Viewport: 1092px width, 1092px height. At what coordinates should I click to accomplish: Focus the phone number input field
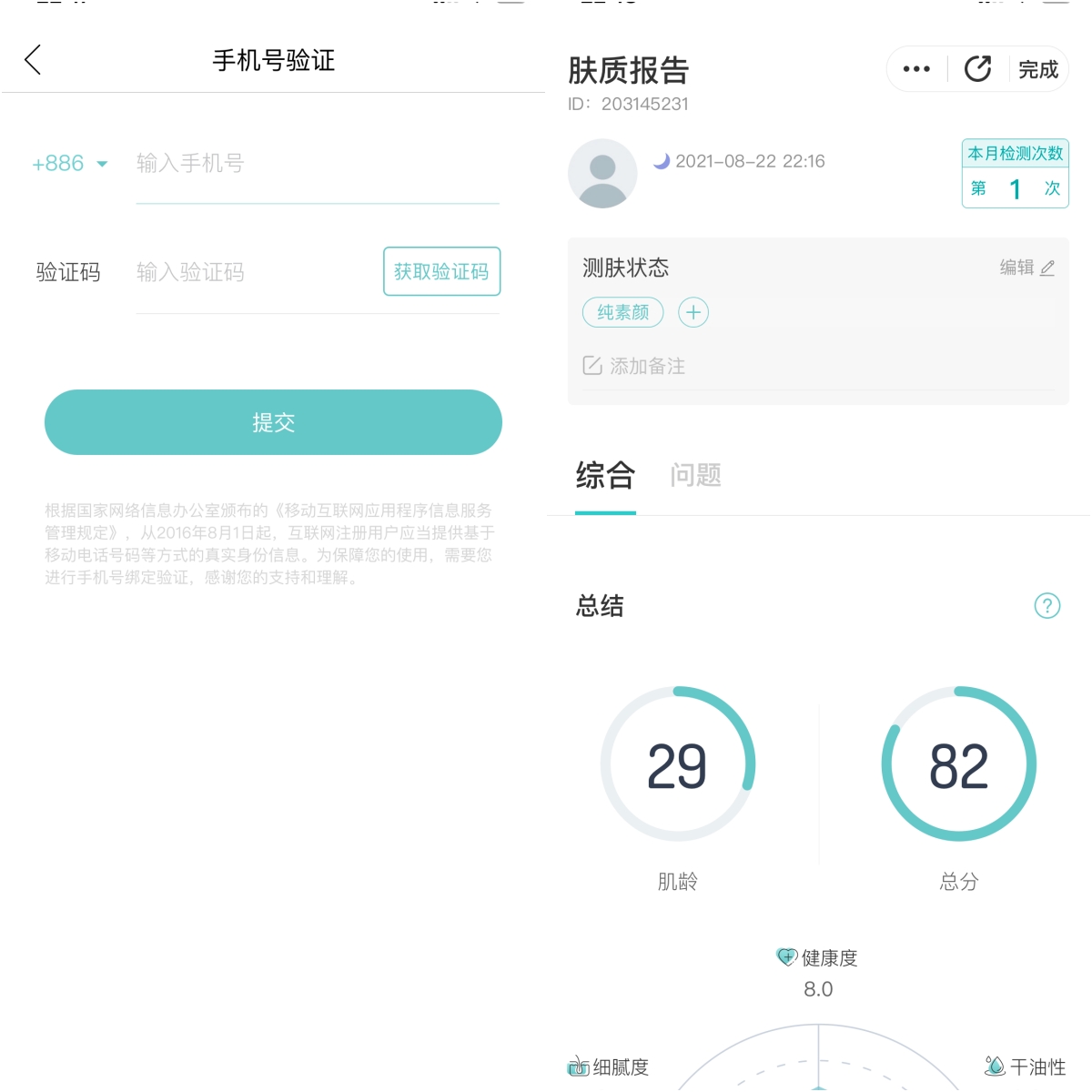[x=317, y=164]
